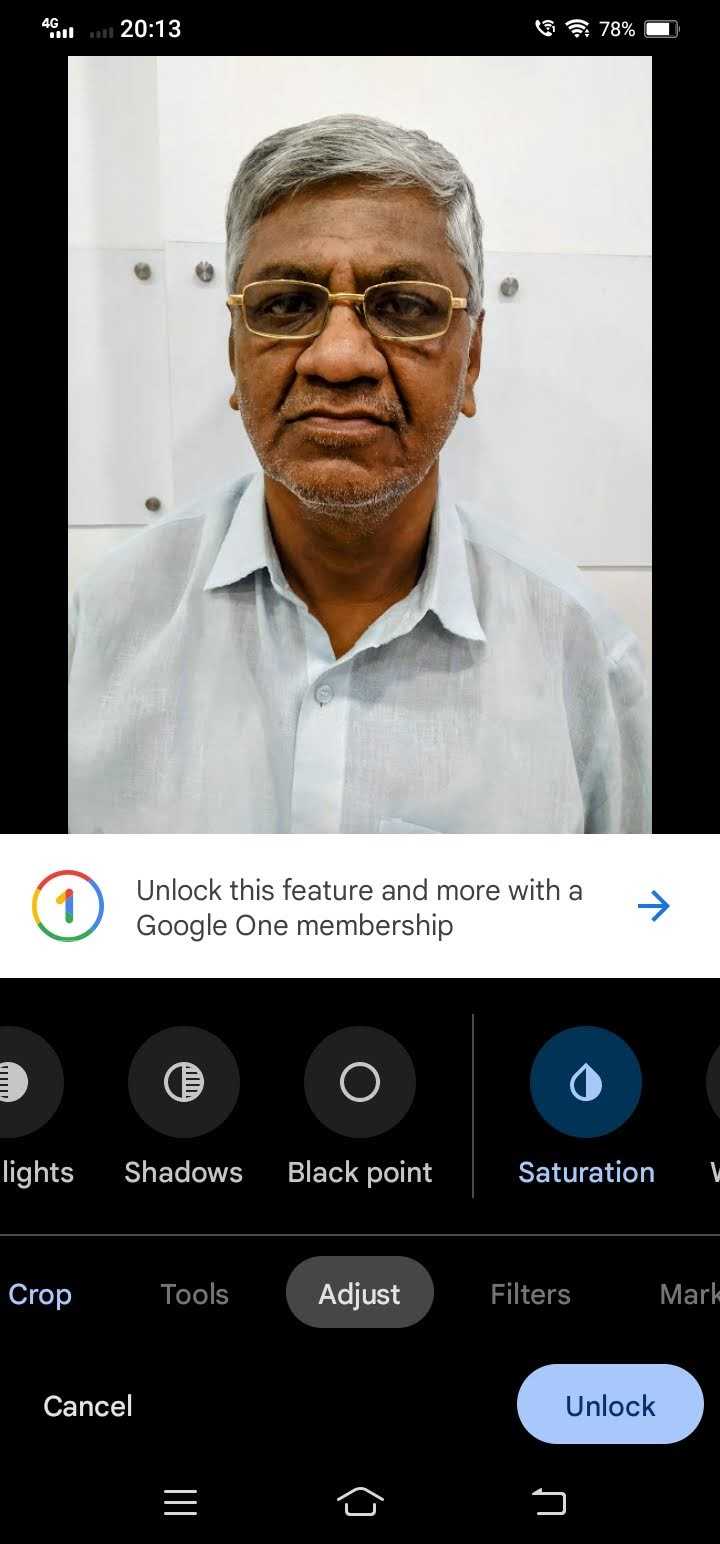The height and width of the screenshot is (1544, 720).
Task: Tap the Adjust tab
Action: (x=360, y=1292)
